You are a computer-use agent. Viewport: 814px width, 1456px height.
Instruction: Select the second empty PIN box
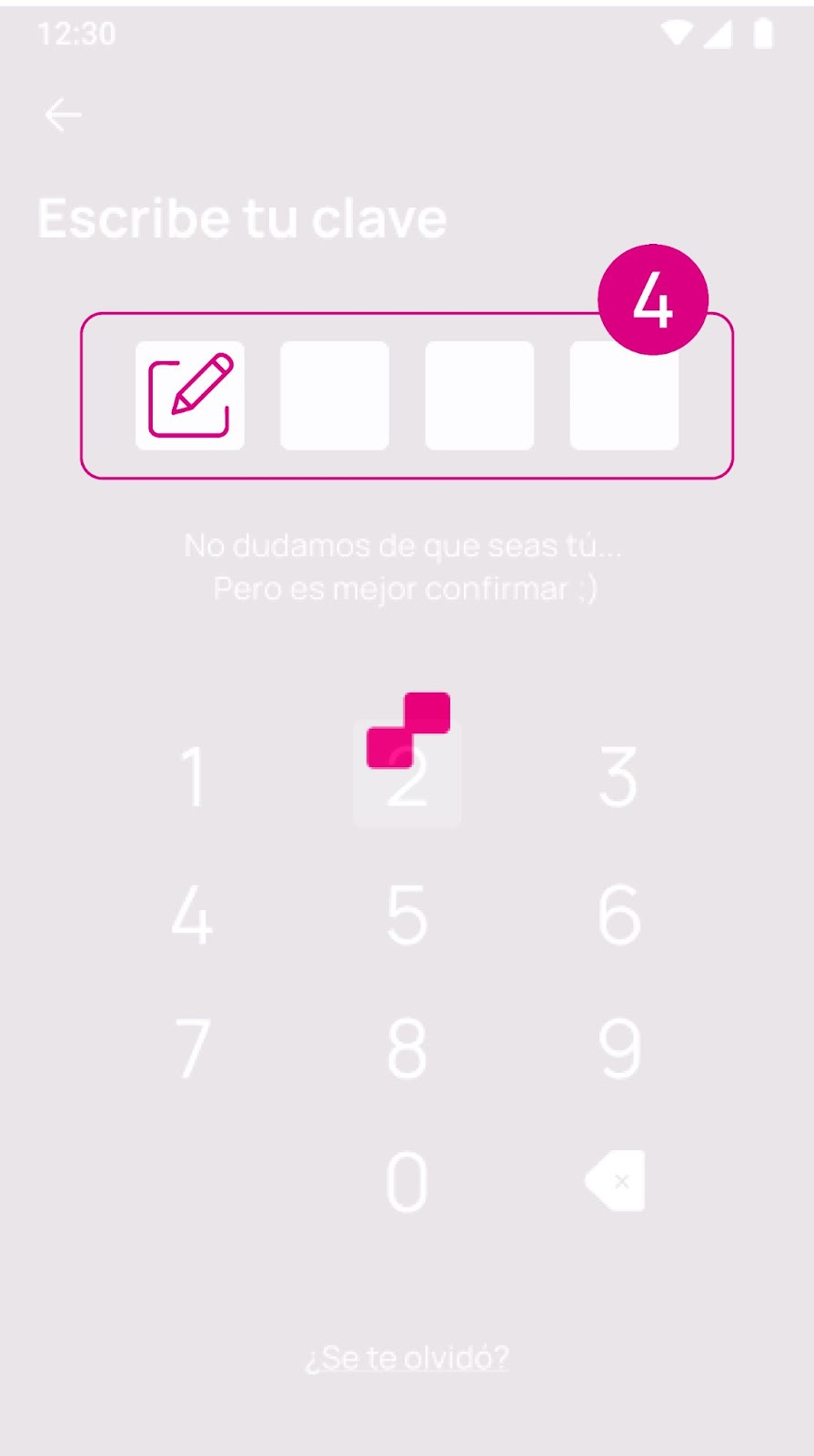pyautogui.click(x=335, y=395)
